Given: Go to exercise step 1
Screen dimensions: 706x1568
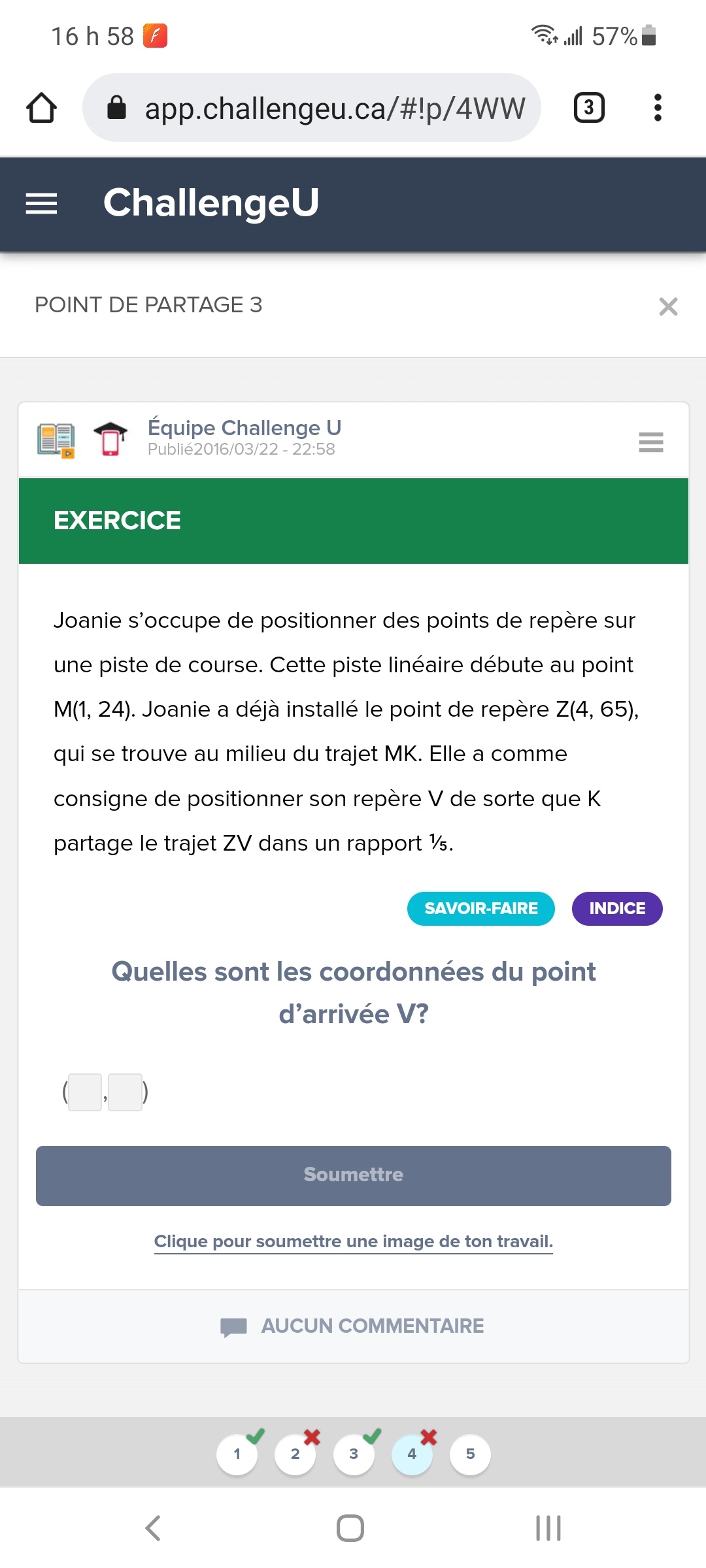Looking at the screenshot, I should (237, 1454).
